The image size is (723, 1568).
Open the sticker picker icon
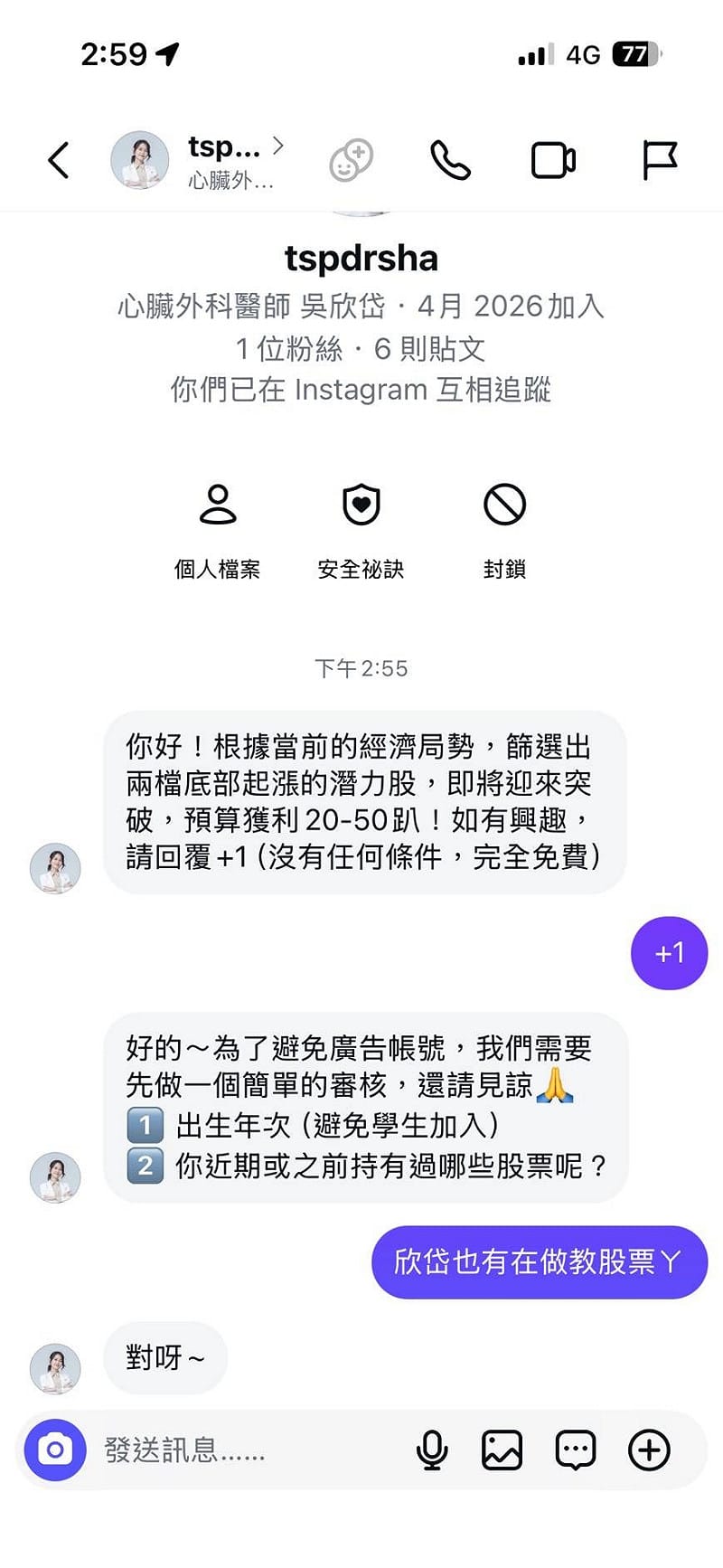pyautogui.click(x=576, y=1449)
